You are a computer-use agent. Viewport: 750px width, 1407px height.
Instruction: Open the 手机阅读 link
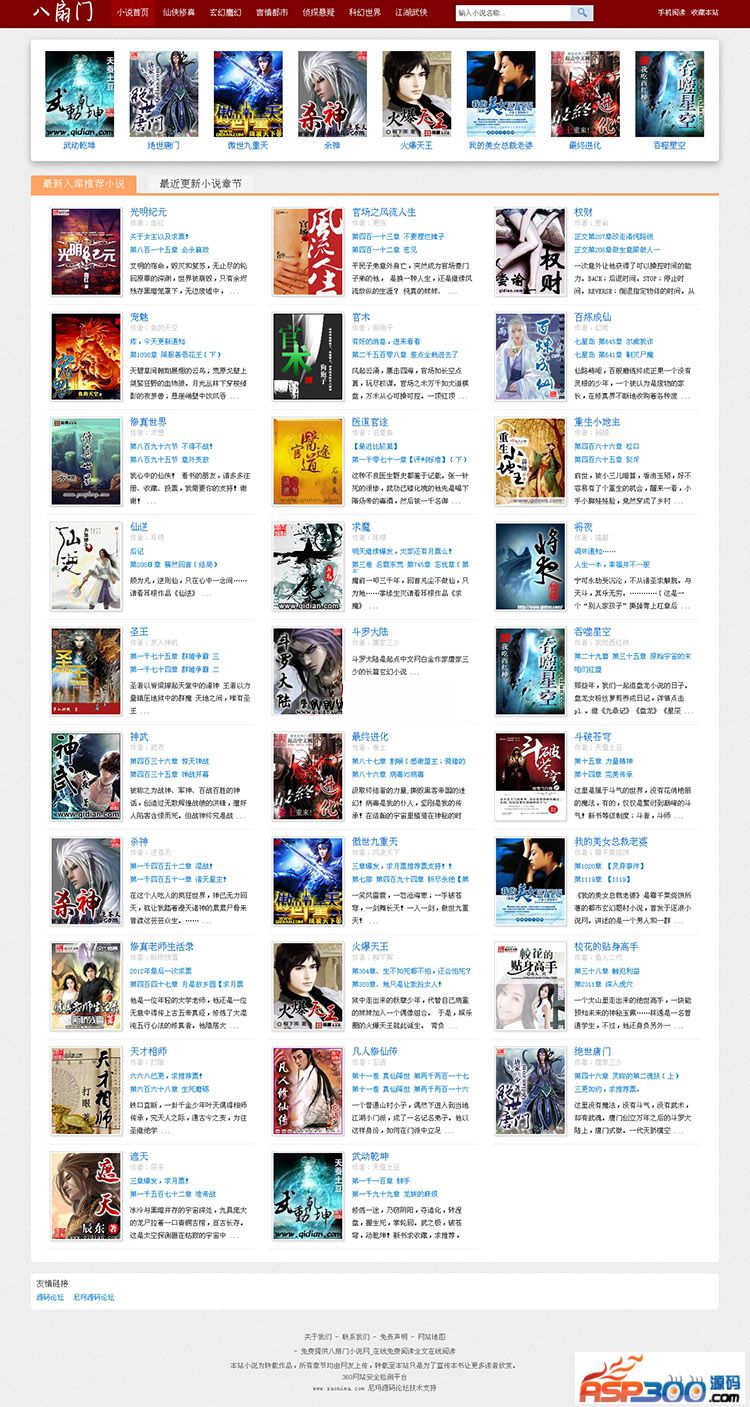click(x=672, y=13)
